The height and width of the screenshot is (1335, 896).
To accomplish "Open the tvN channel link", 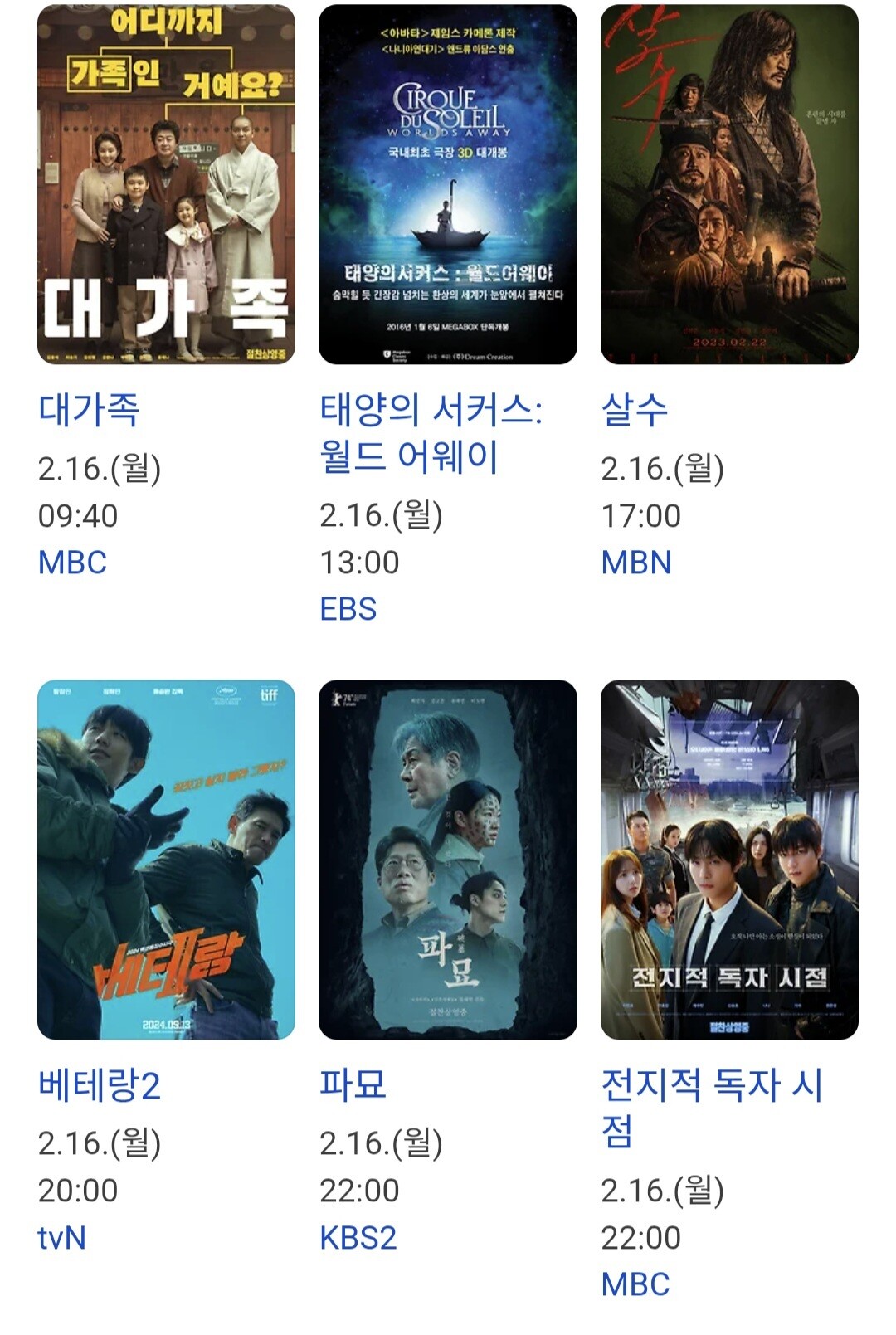I will [x=62, y=1238].
